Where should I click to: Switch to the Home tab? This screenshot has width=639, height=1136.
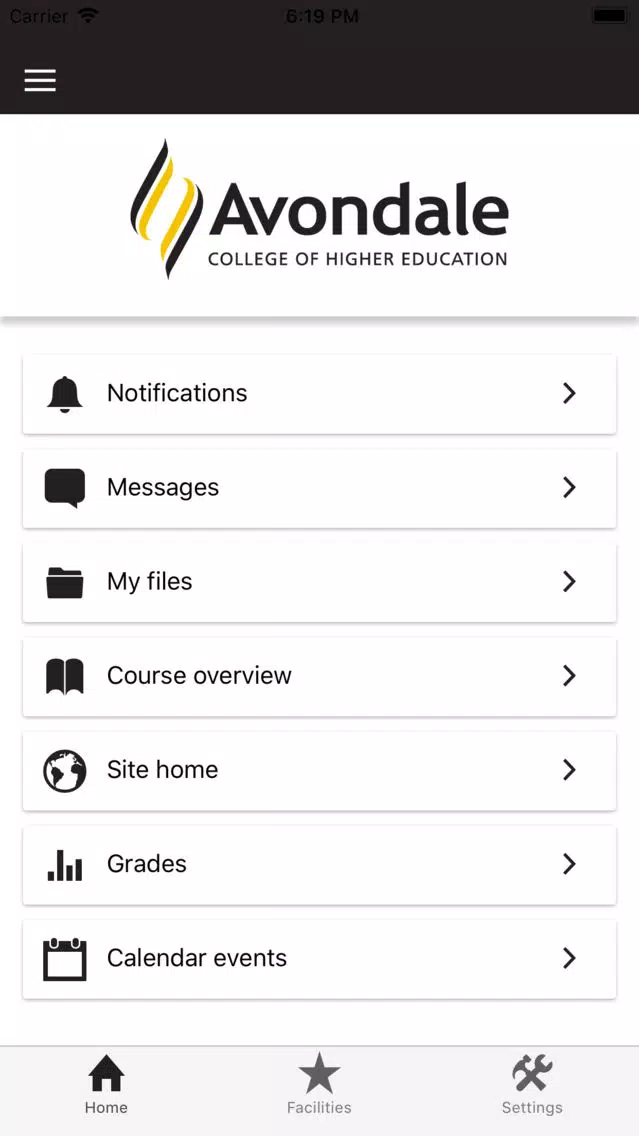tap(106, 1085)
